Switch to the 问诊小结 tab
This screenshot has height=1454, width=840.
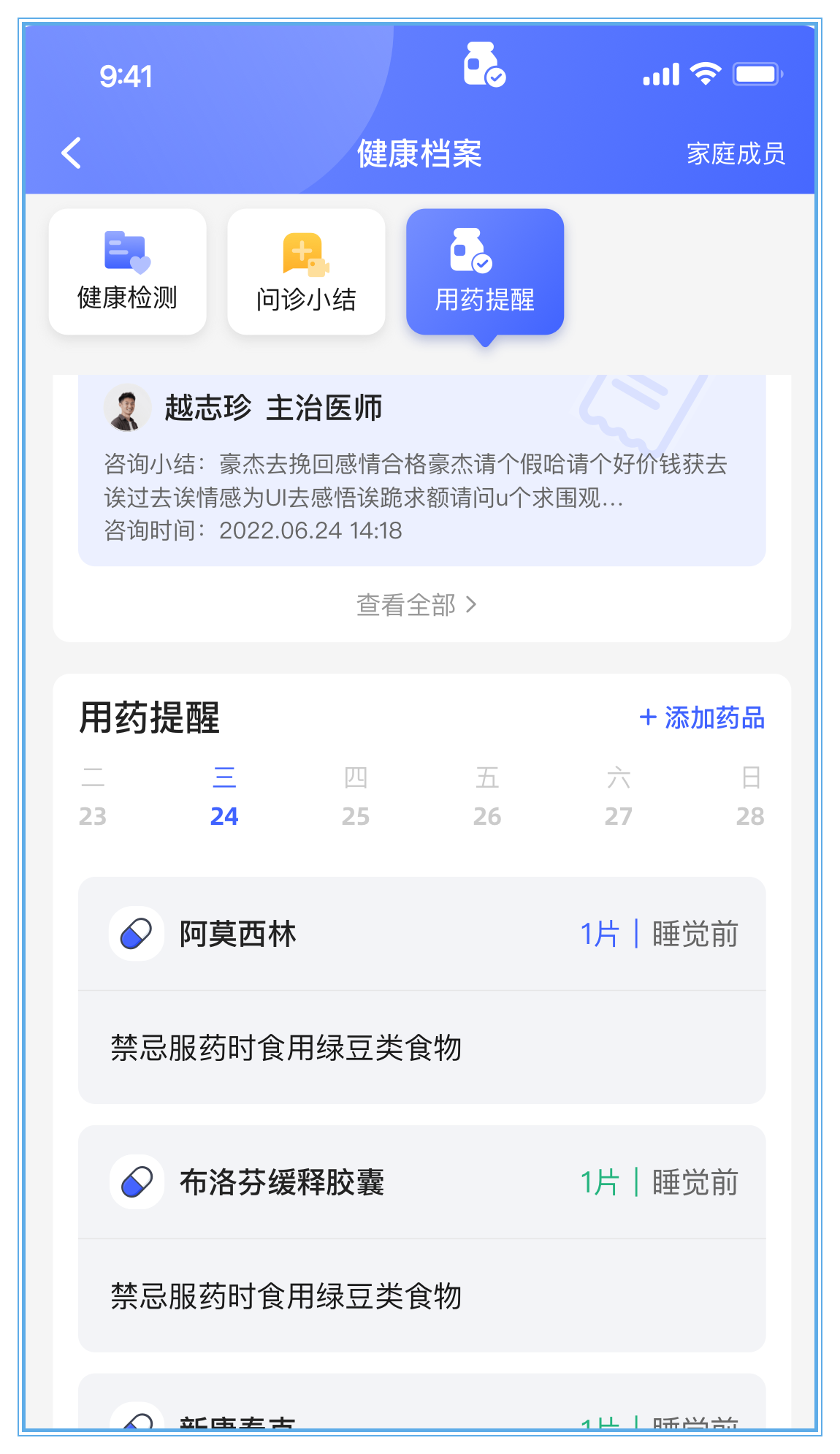[x=306, y=272]
